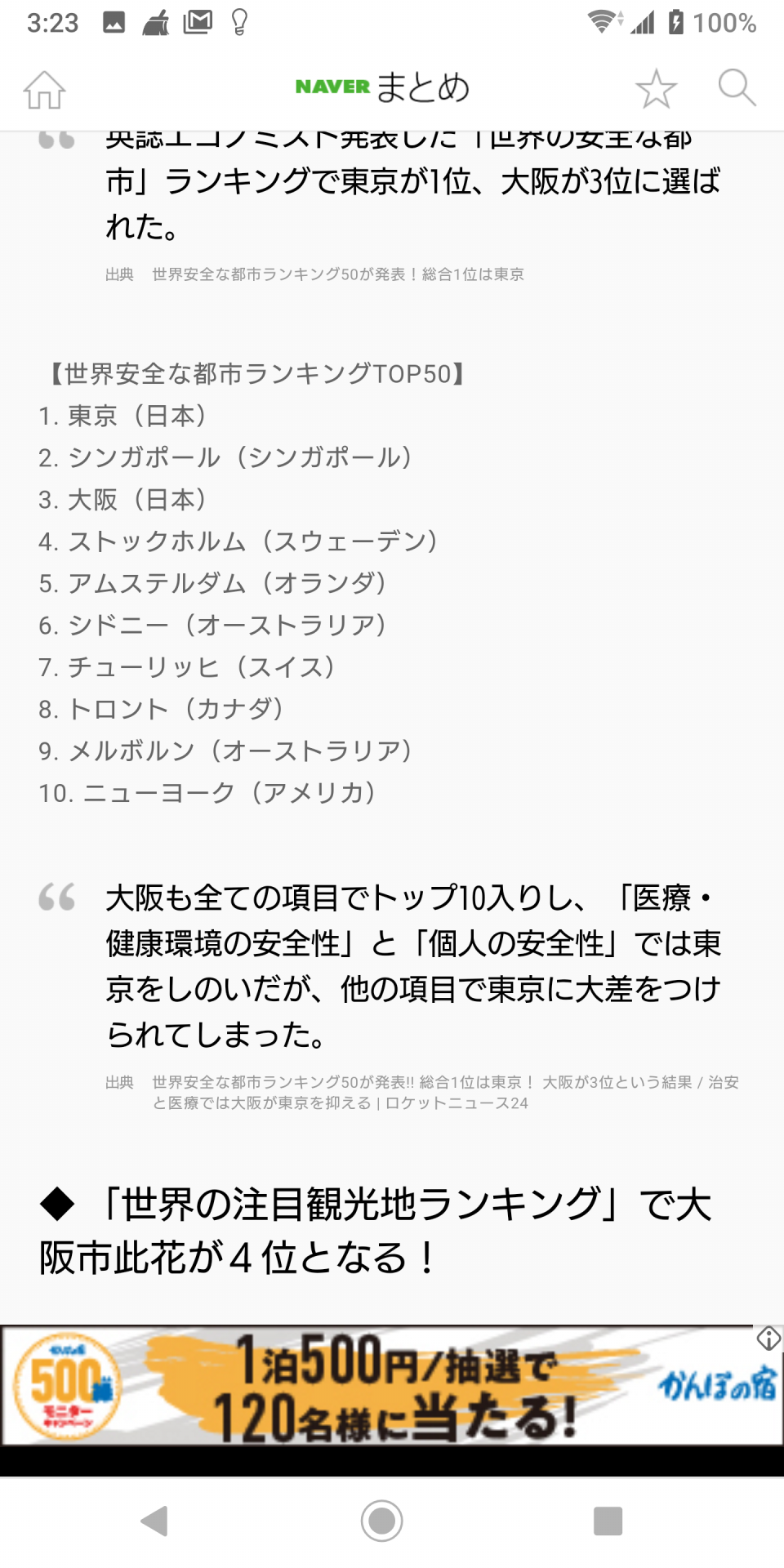Open recent apps with square button
The height and width of the screenshot is (1568, 784).
coord(608,1521)
